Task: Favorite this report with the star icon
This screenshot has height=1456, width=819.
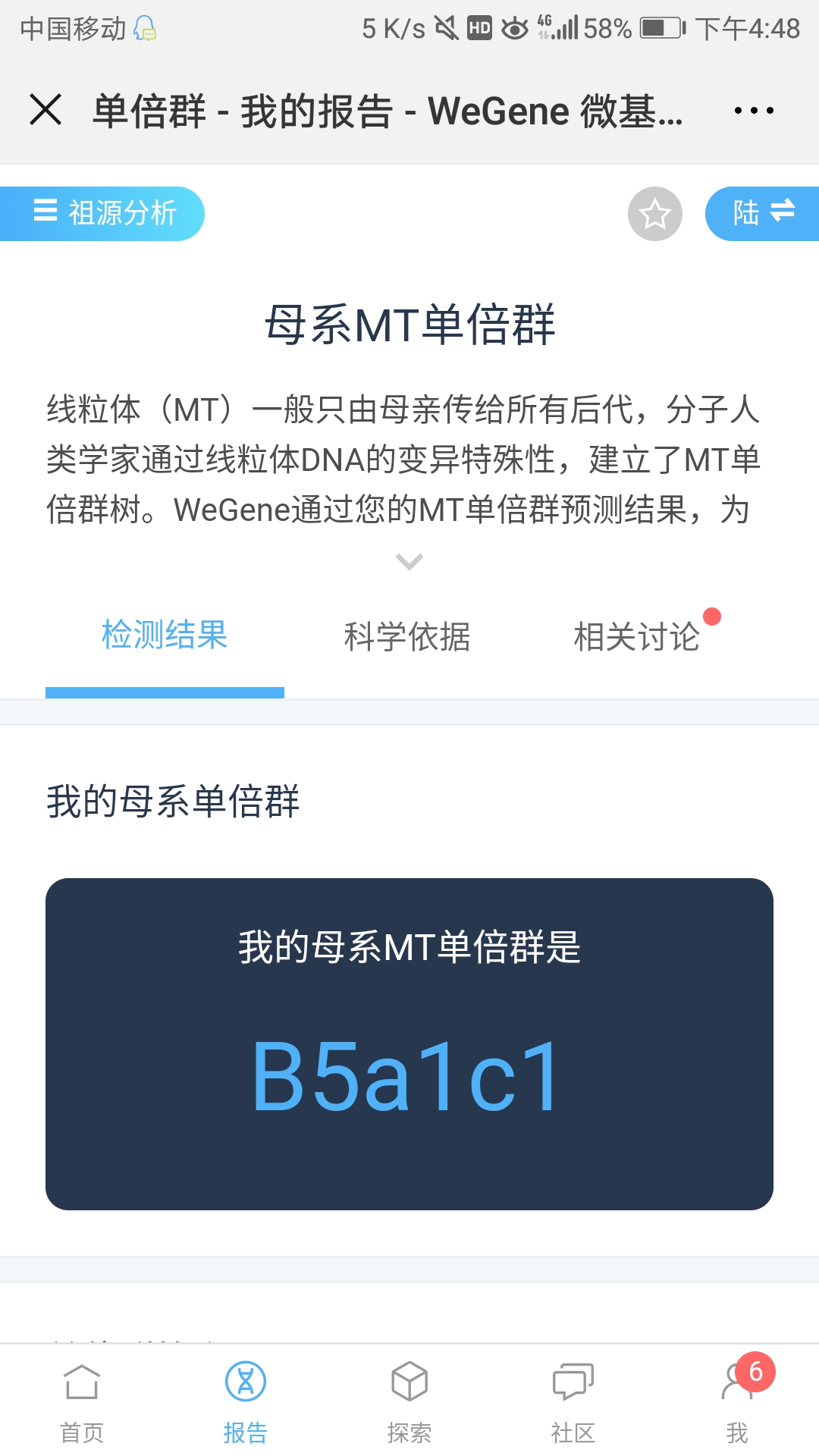Action: click(655, 214)
